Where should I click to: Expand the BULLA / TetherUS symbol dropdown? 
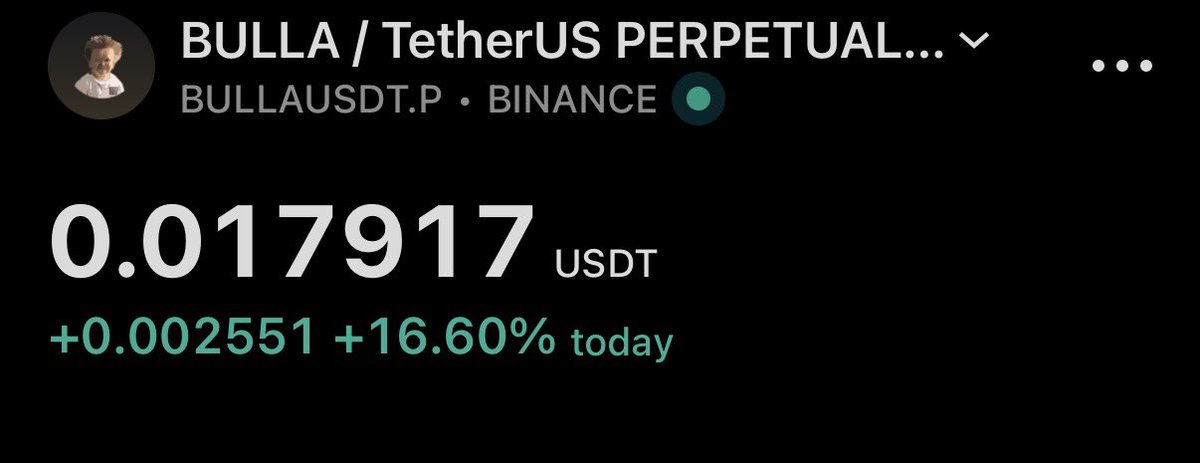pos(974,41)
